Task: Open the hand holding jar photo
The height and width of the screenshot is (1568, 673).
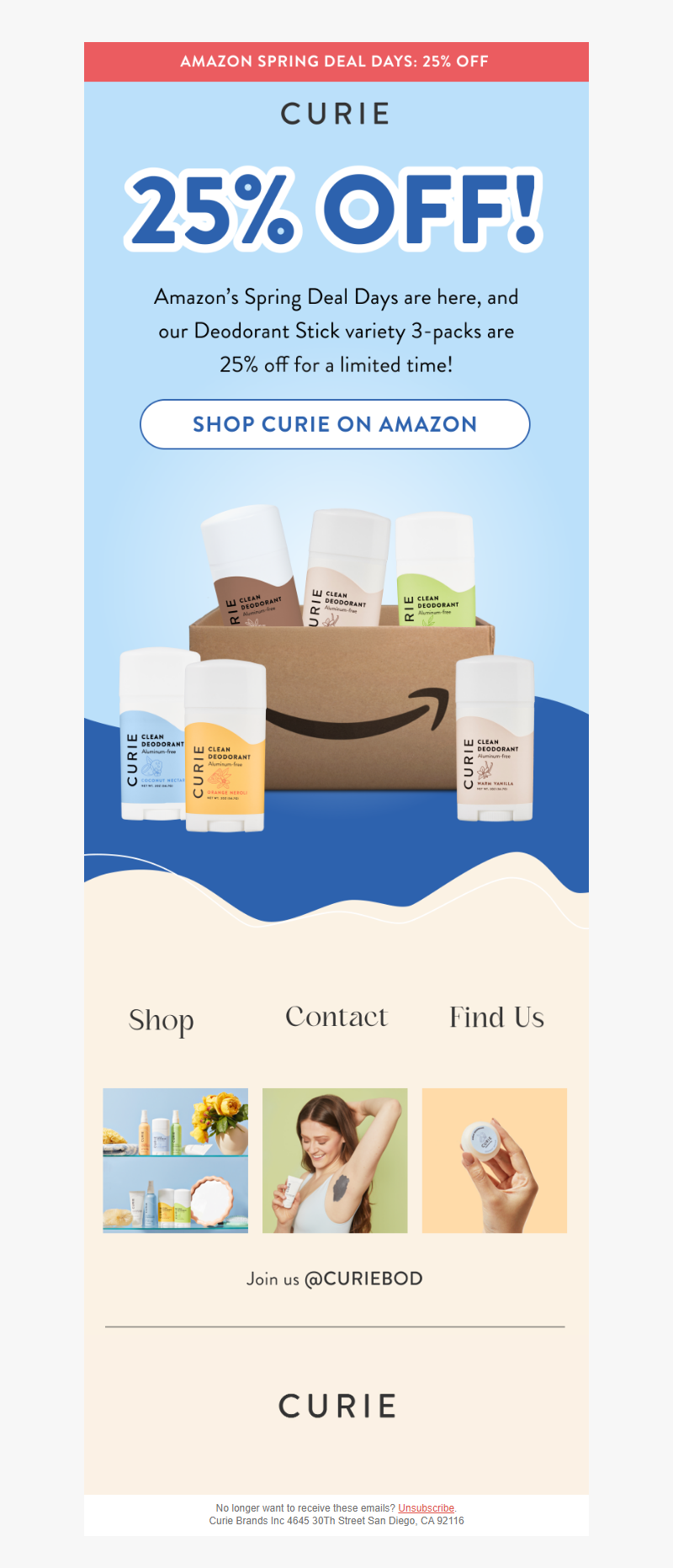Action: click(x=495, y=1161)
